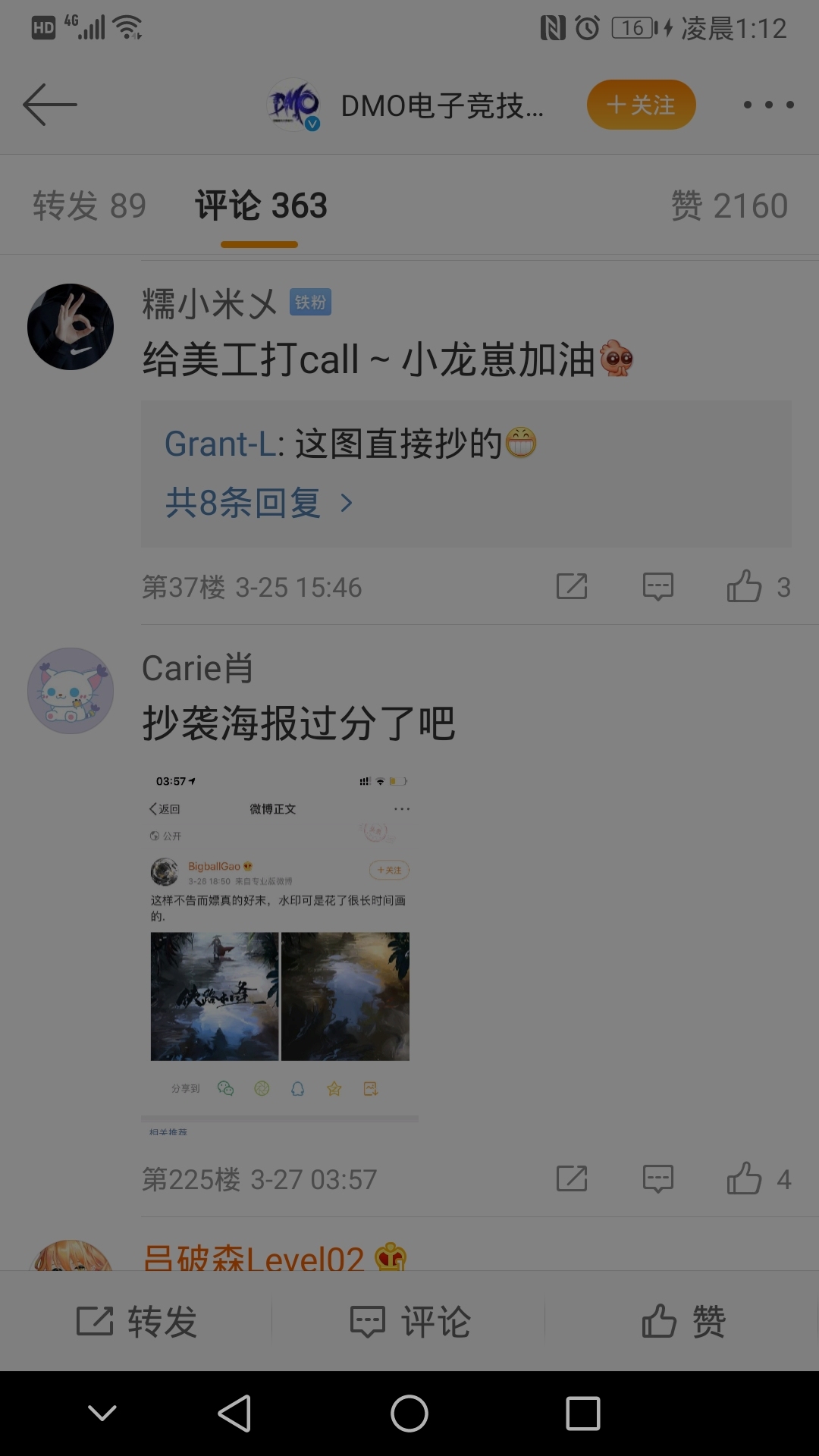Viewport: 819px width, 1456px height.
Task: Select the 评论 363 tab
Action: 261,206
